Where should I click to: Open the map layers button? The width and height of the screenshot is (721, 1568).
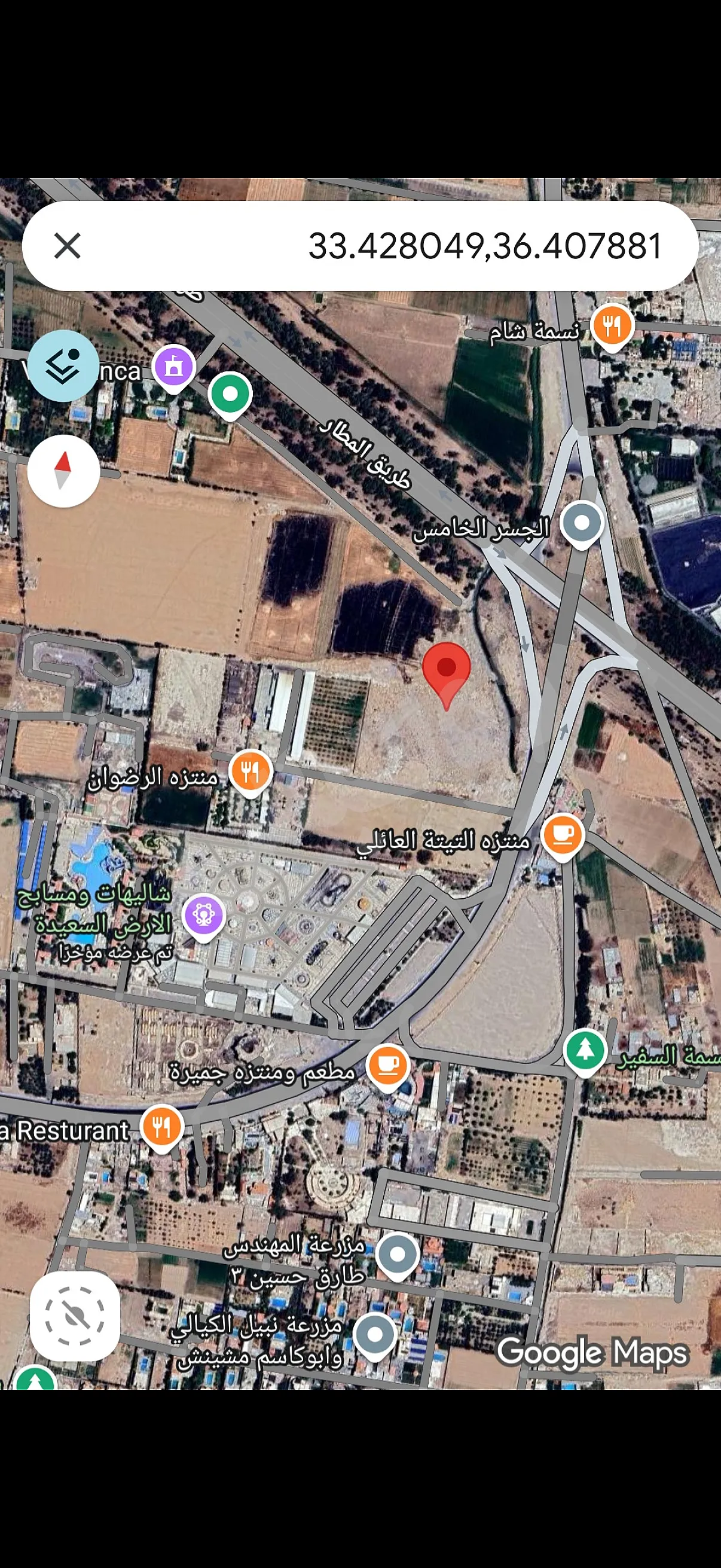point(63,366)
